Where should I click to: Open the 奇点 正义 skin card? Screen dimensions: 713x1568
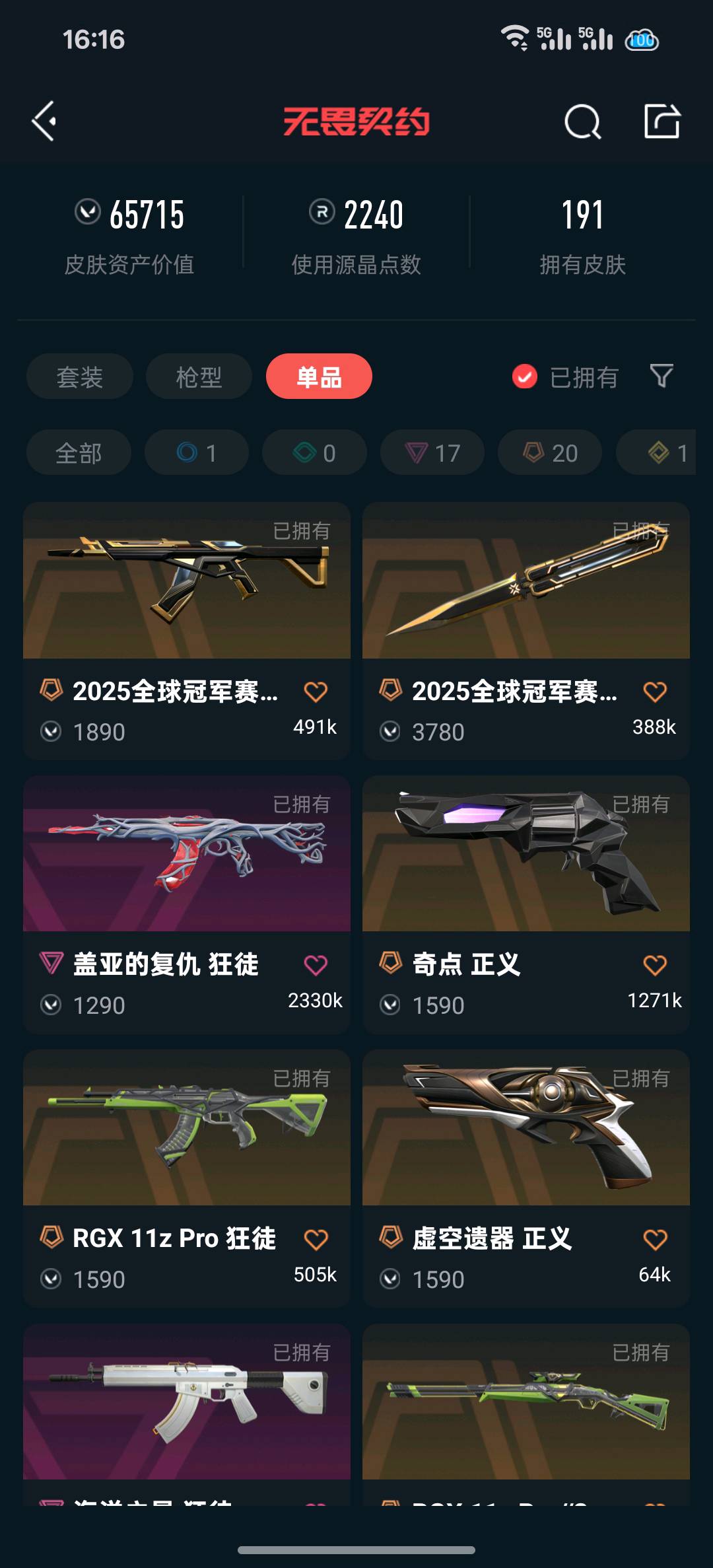[526, 905]
